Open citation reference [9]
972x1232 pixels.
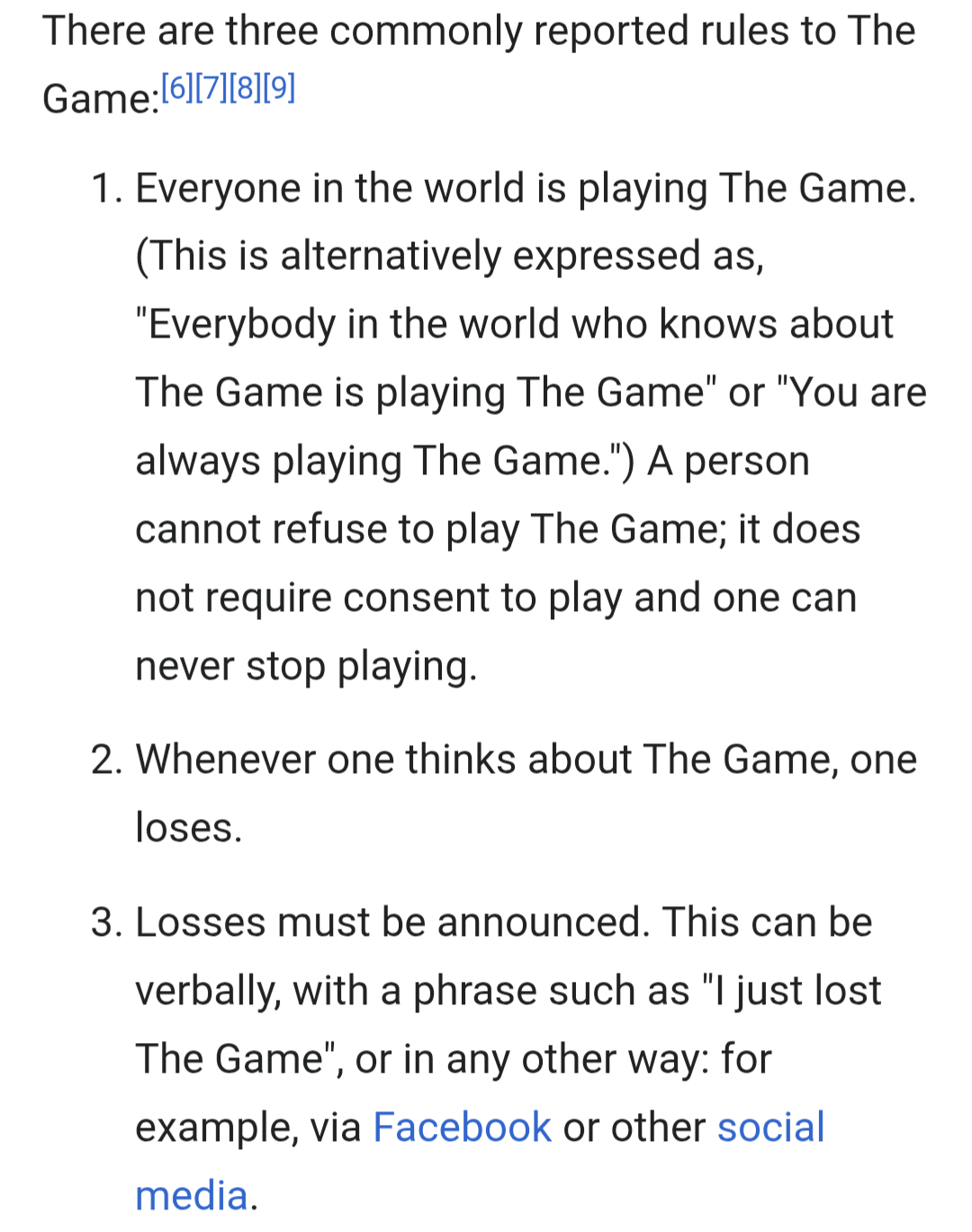[x=280, y=88]
